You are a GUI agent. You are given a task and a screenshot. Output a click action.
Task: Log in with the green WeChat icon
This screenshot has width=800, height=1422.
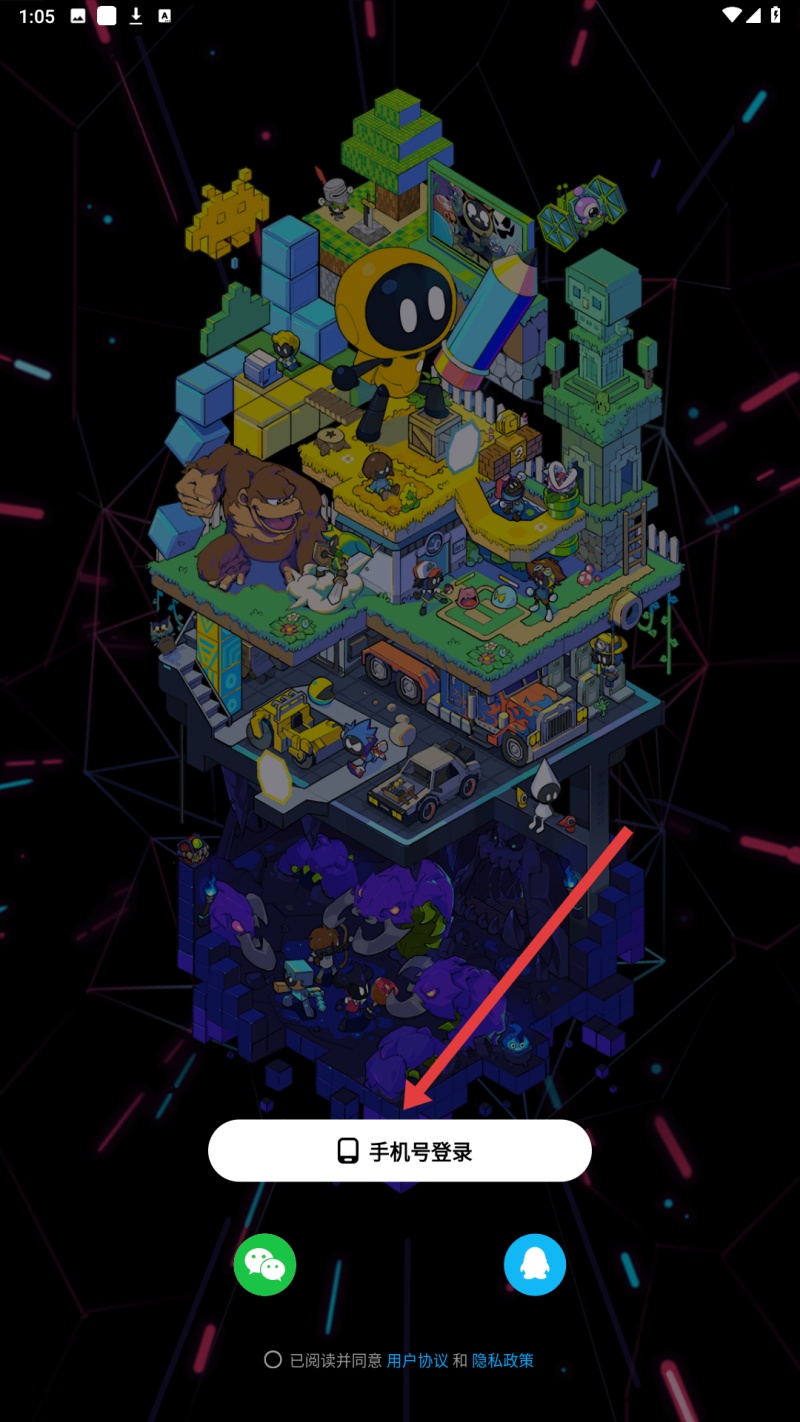pyautogui.click(x=265, y=1265)
